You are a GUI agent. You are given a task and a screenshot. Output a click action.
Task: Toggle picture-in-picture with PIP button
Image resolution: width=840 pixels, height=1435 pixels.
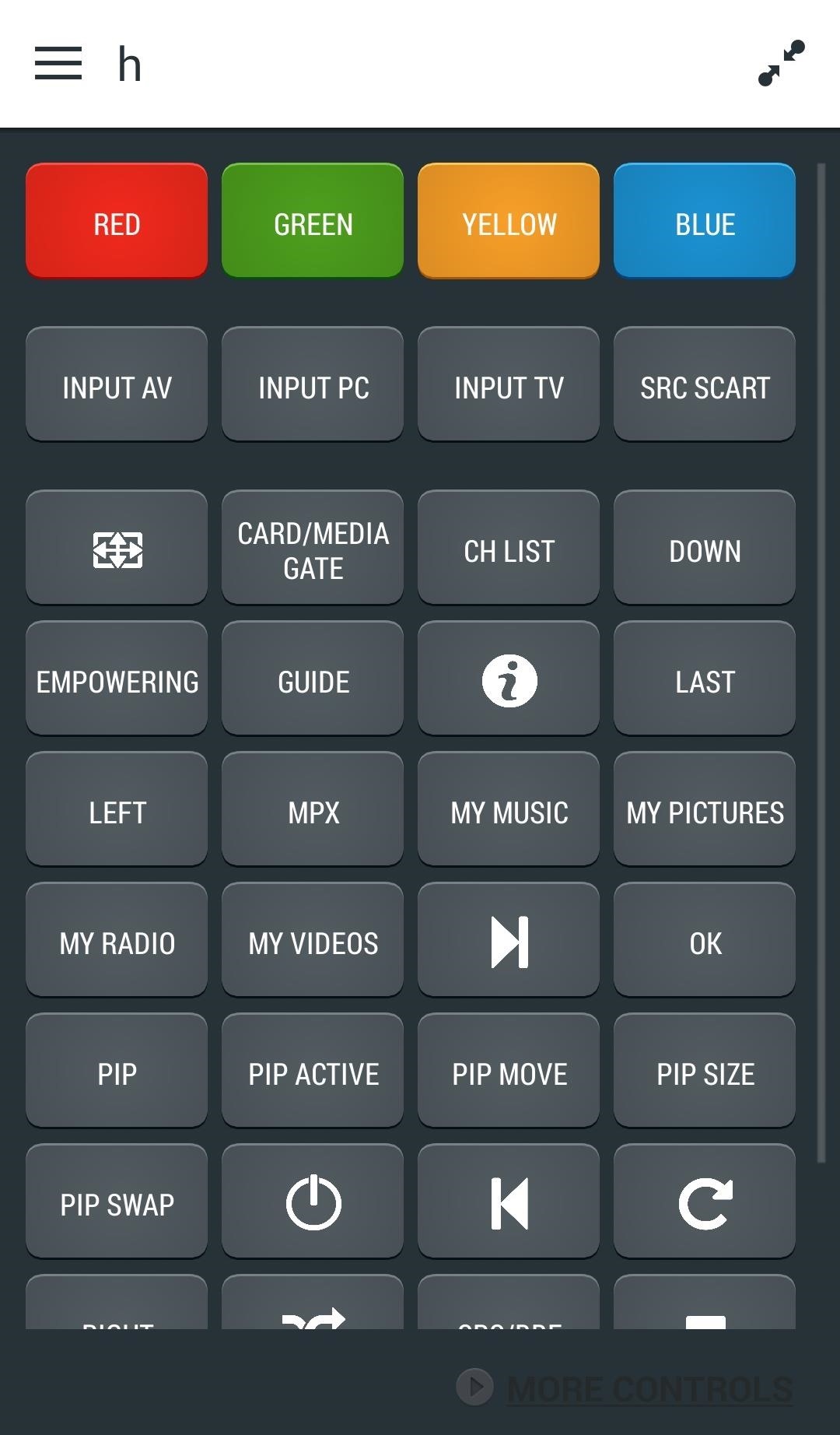tap(116, 1072)
